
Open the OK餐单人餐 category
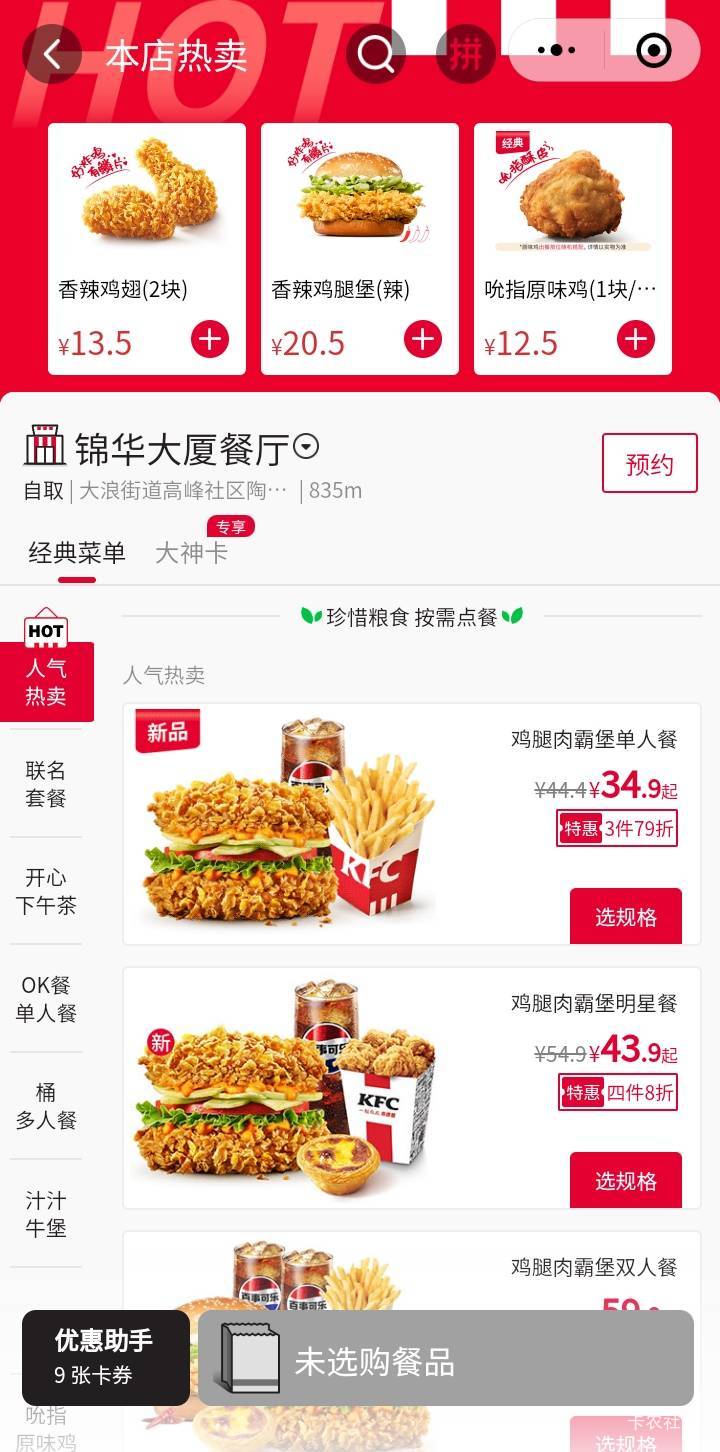[46, 999]
